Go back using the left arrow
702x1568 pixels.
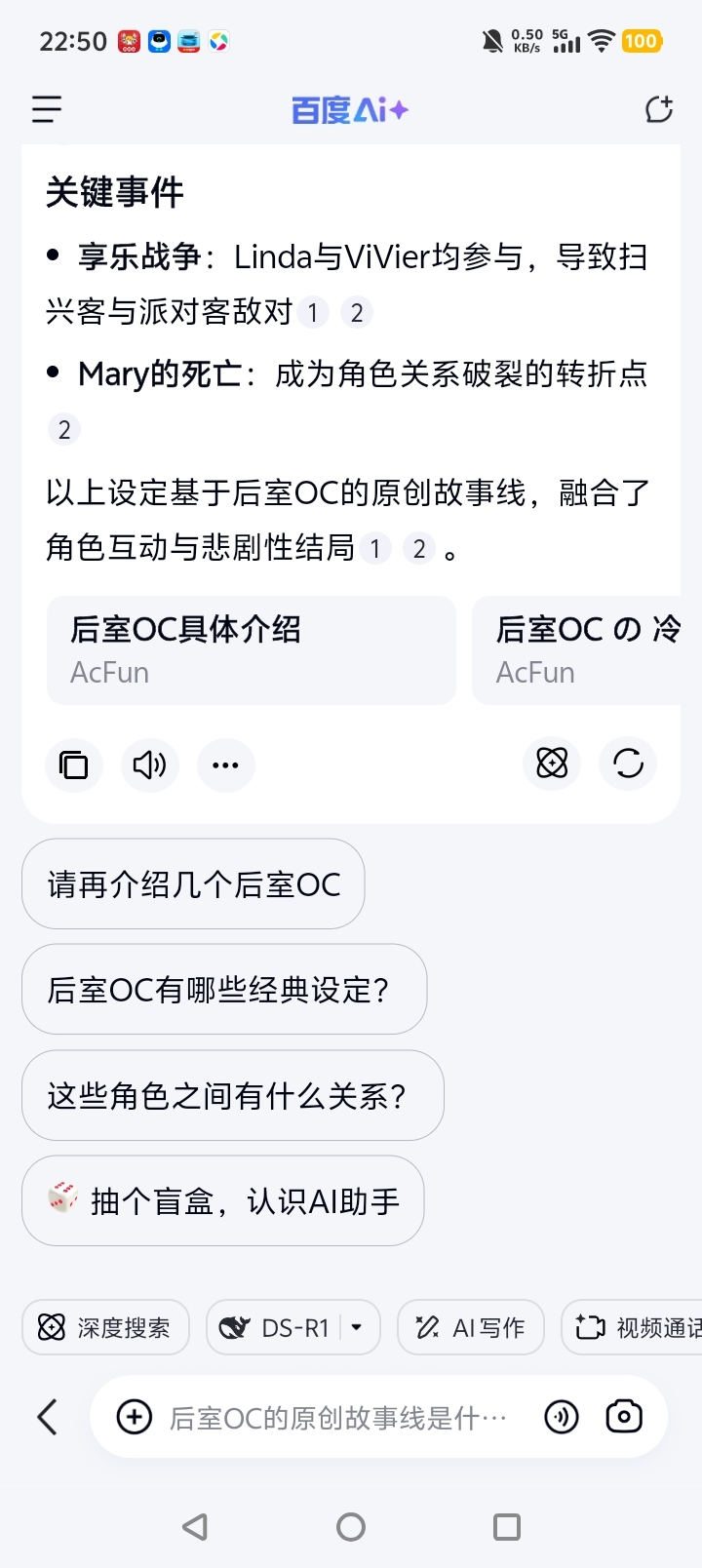click(47, 1417)
